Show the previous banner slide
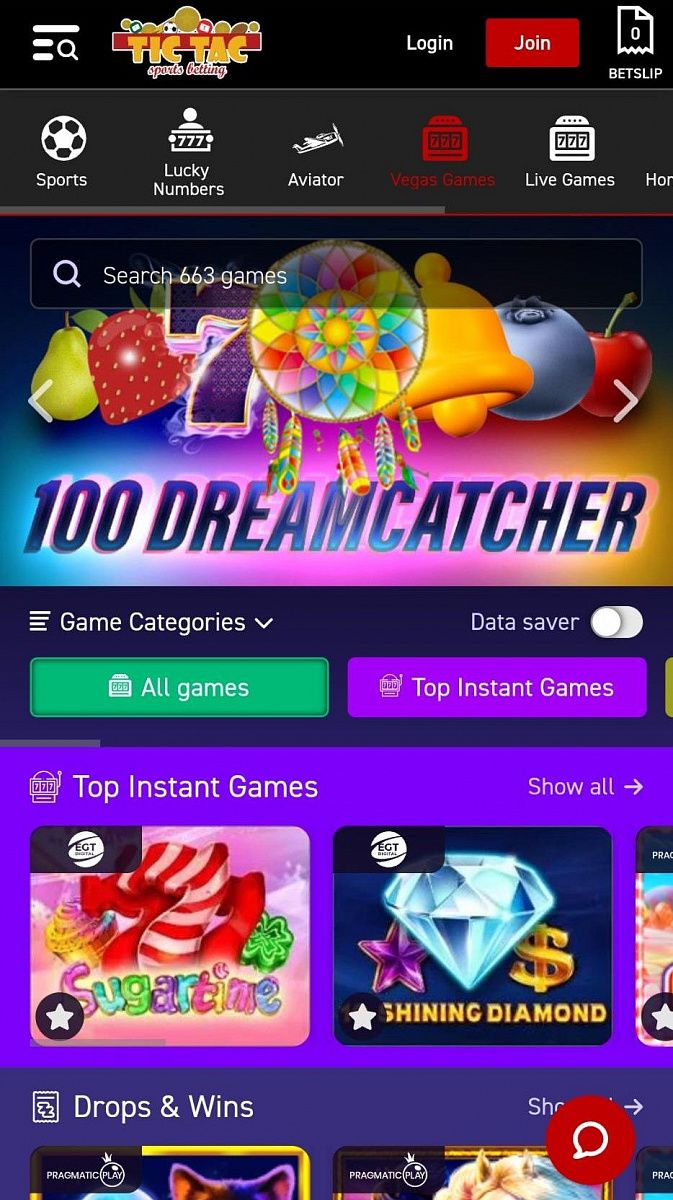This screenshot has height=1200, width=673. [x=40, y=401]
